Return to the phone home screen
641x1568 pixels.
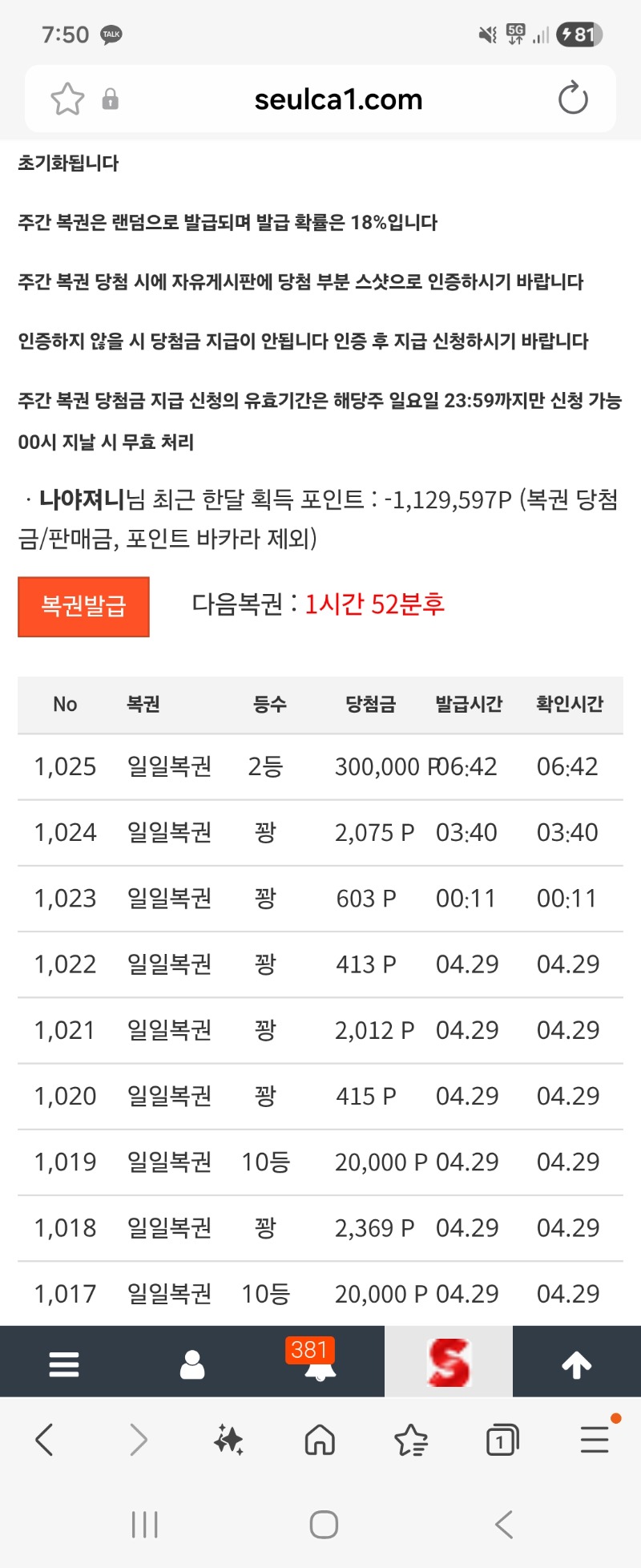(x=324, y=1524)
